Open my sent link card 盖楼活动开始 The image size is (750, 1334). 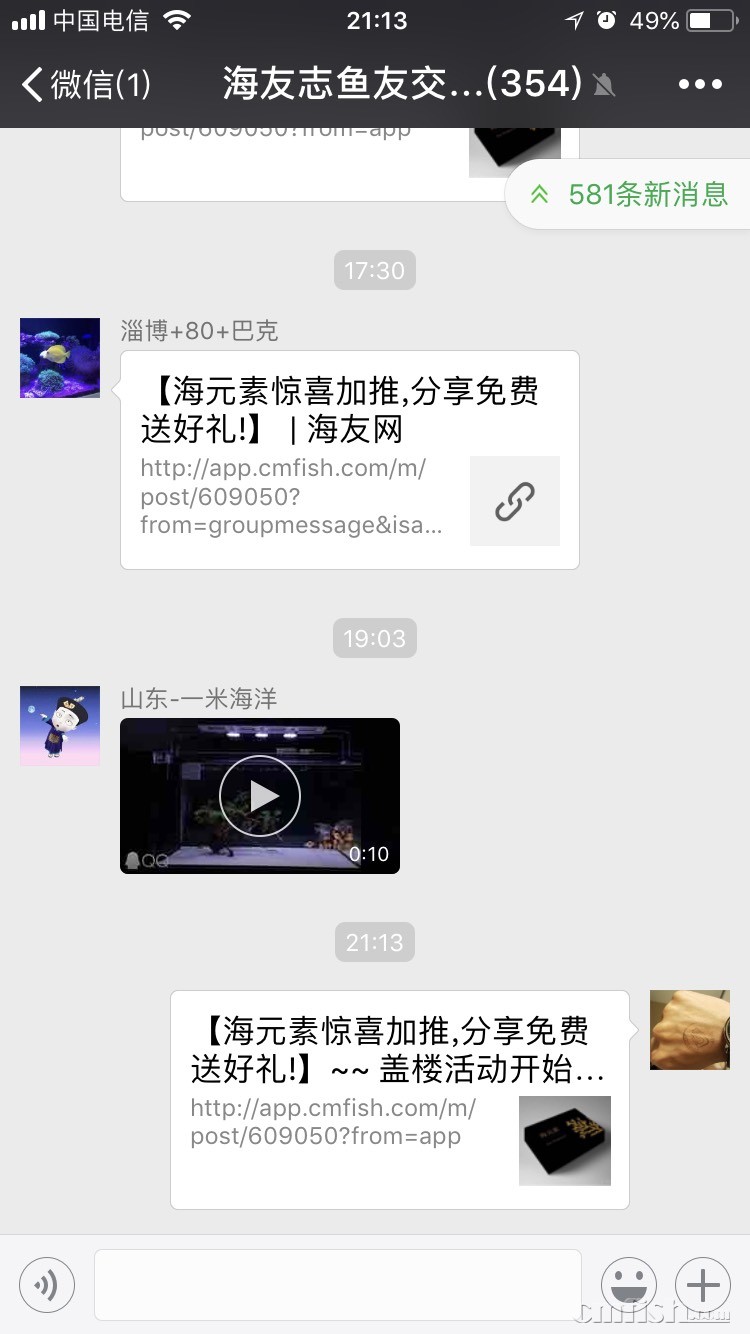[399, 1100]
